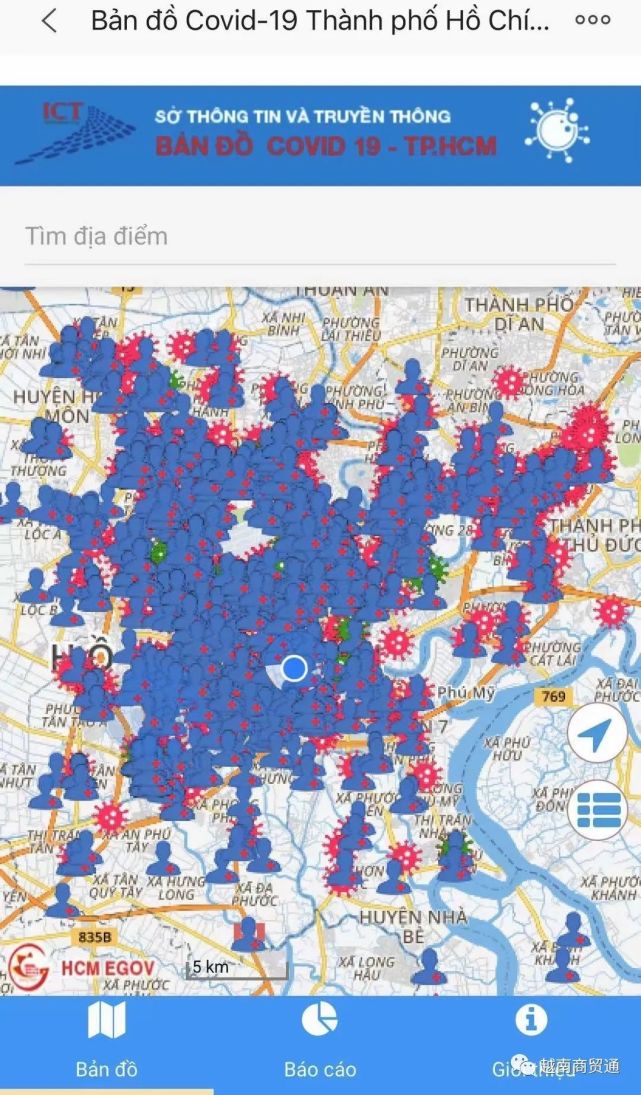Go back from the Covid-19 map page
This screenshot has width=641, height=1095.
(48, 21)
